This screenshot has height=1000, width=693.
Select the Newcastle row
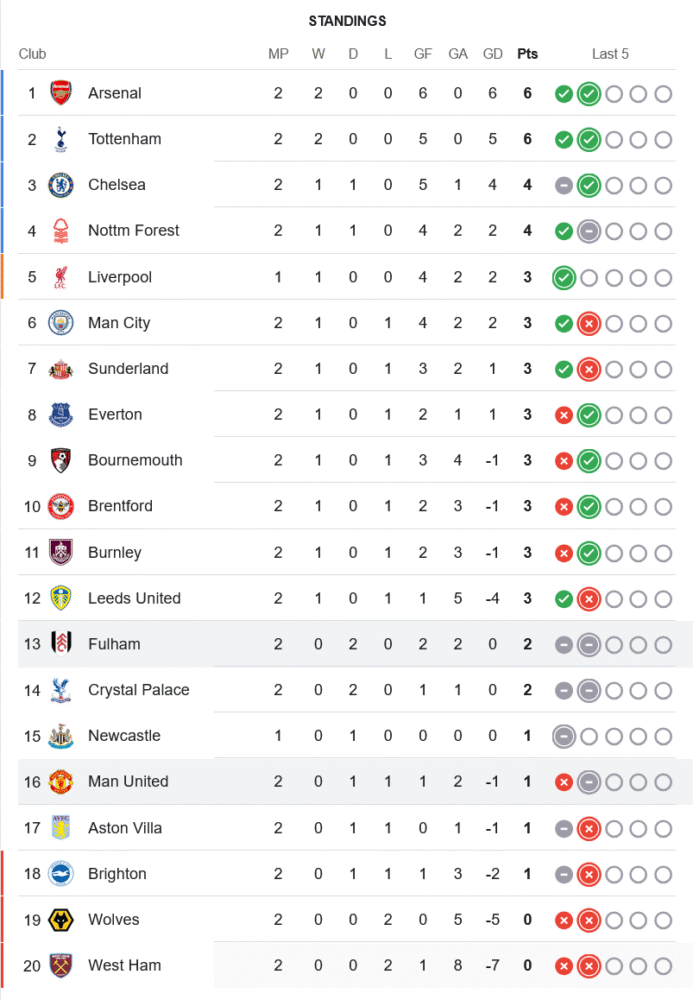(x=124, y=736)
